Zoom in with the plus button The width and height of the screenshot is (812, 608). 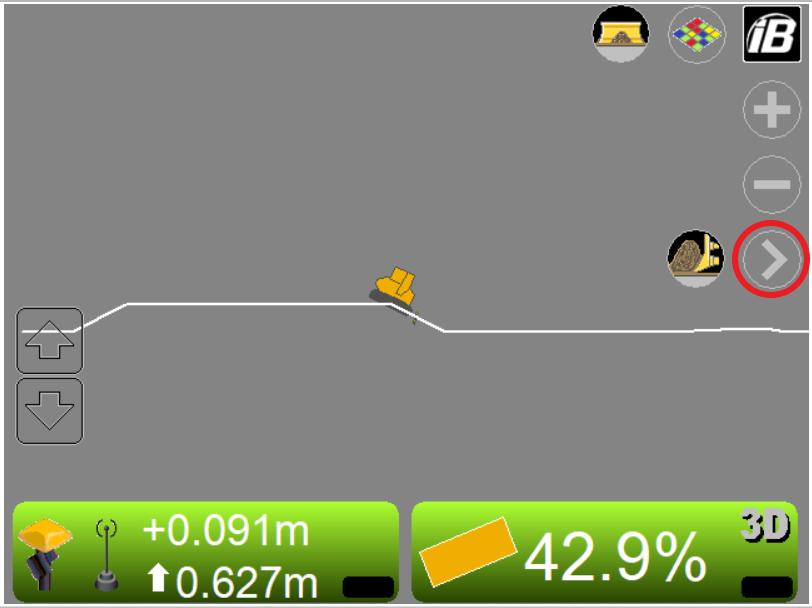click(771, 111)
